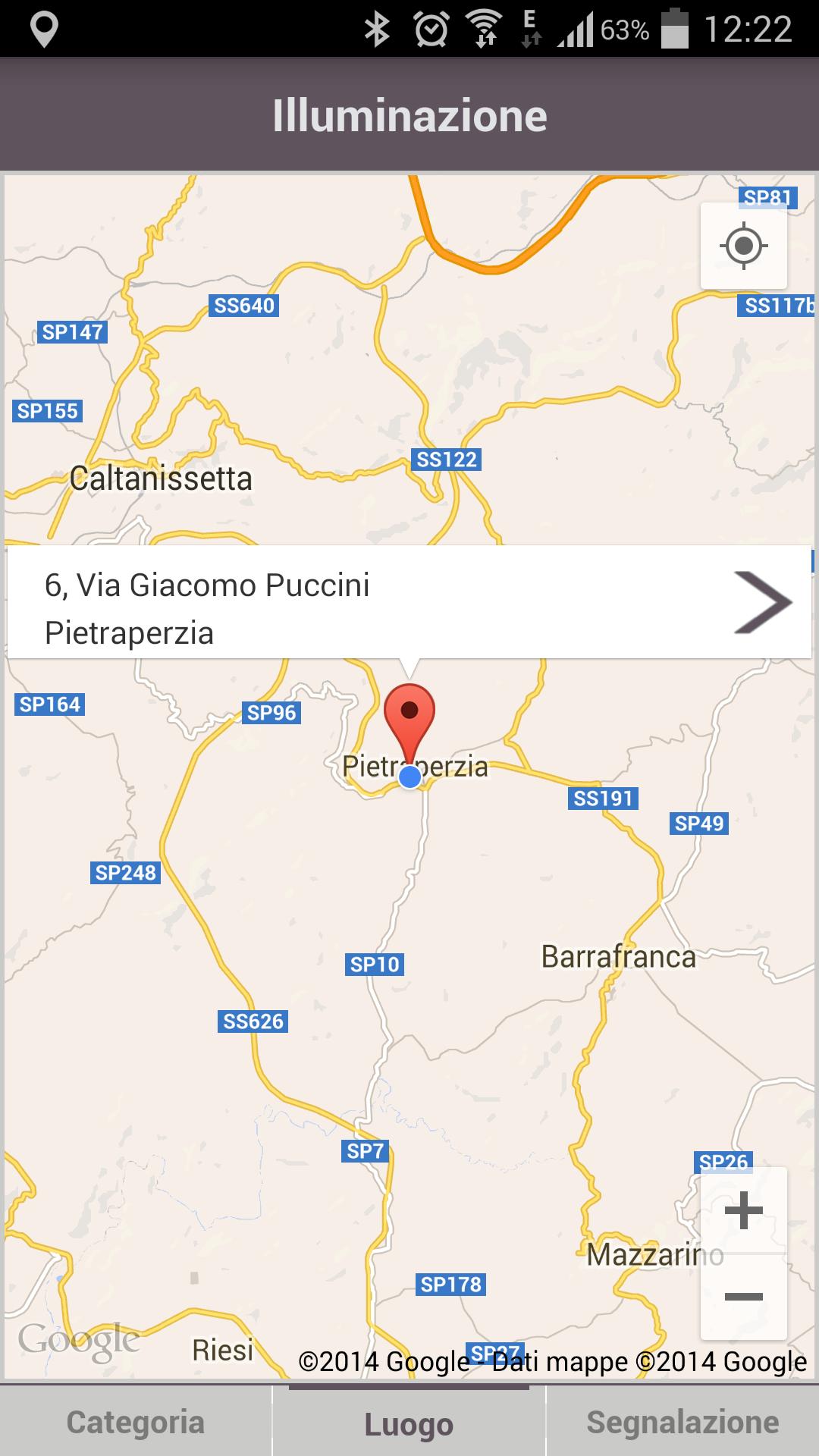819x1456 pixels.
Task: Go to the Segnalazione tab
Action: coord(682,1423)
